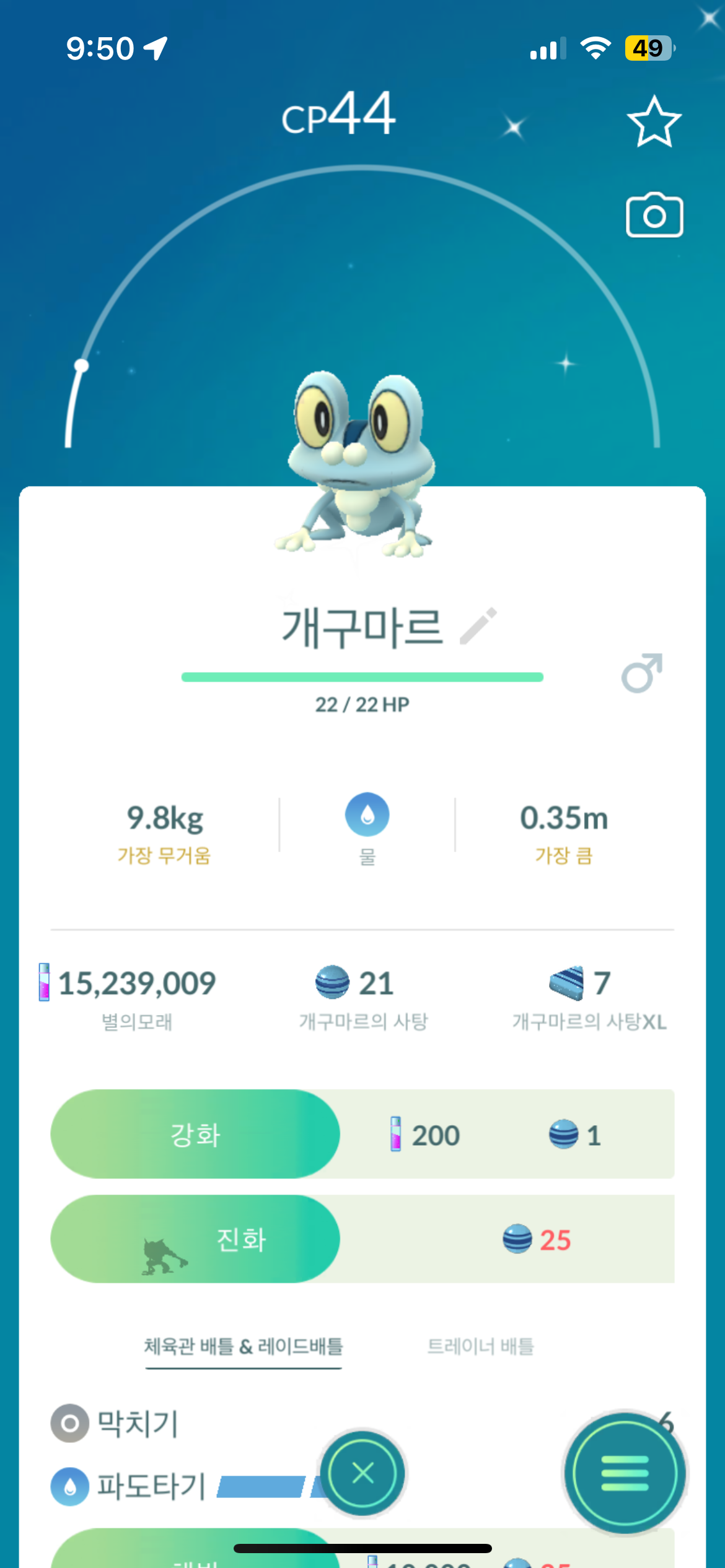Select the 체육관 배틀 & 레이드배틀 tab
This screenshot has width=725, height=1568.
coord(243,1346)
